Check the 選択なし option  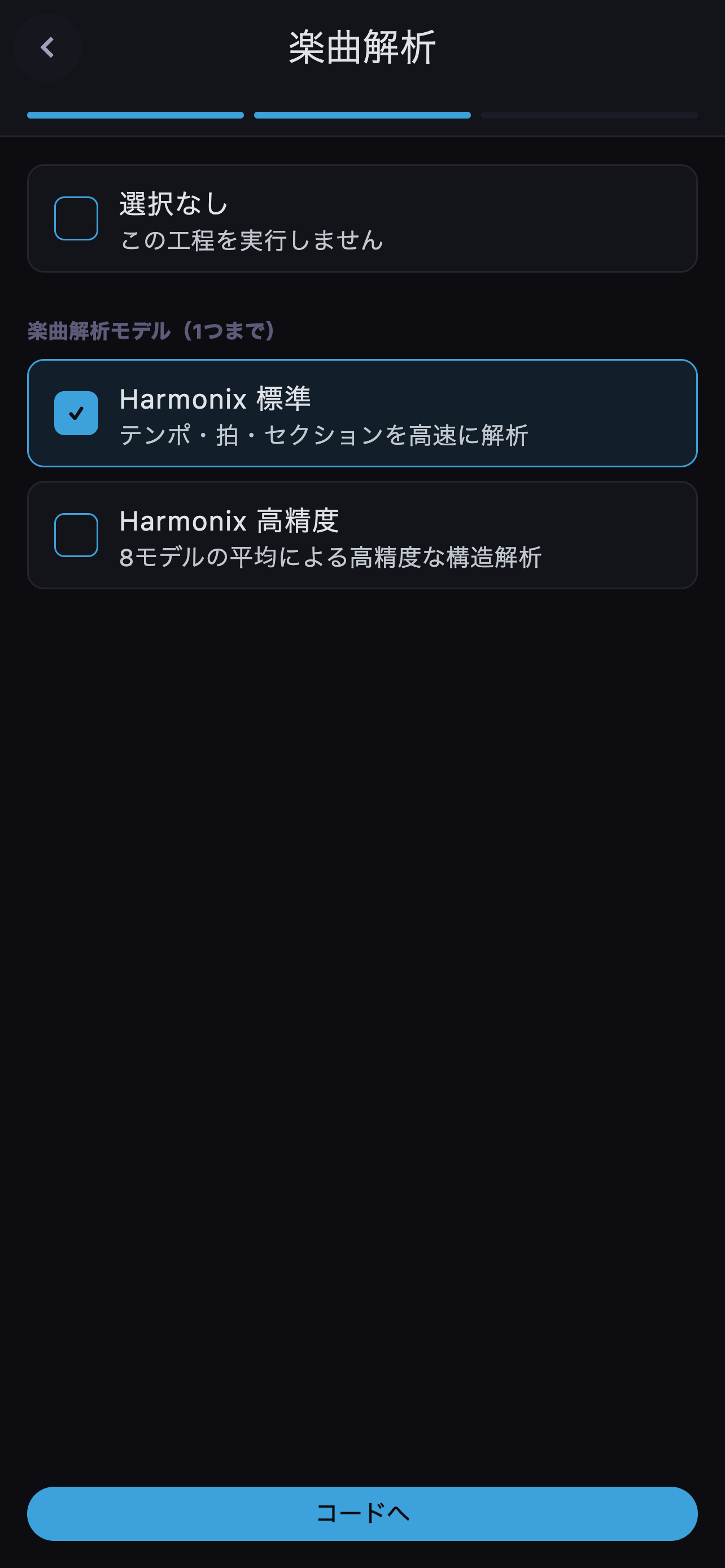(x=362, y=218)
